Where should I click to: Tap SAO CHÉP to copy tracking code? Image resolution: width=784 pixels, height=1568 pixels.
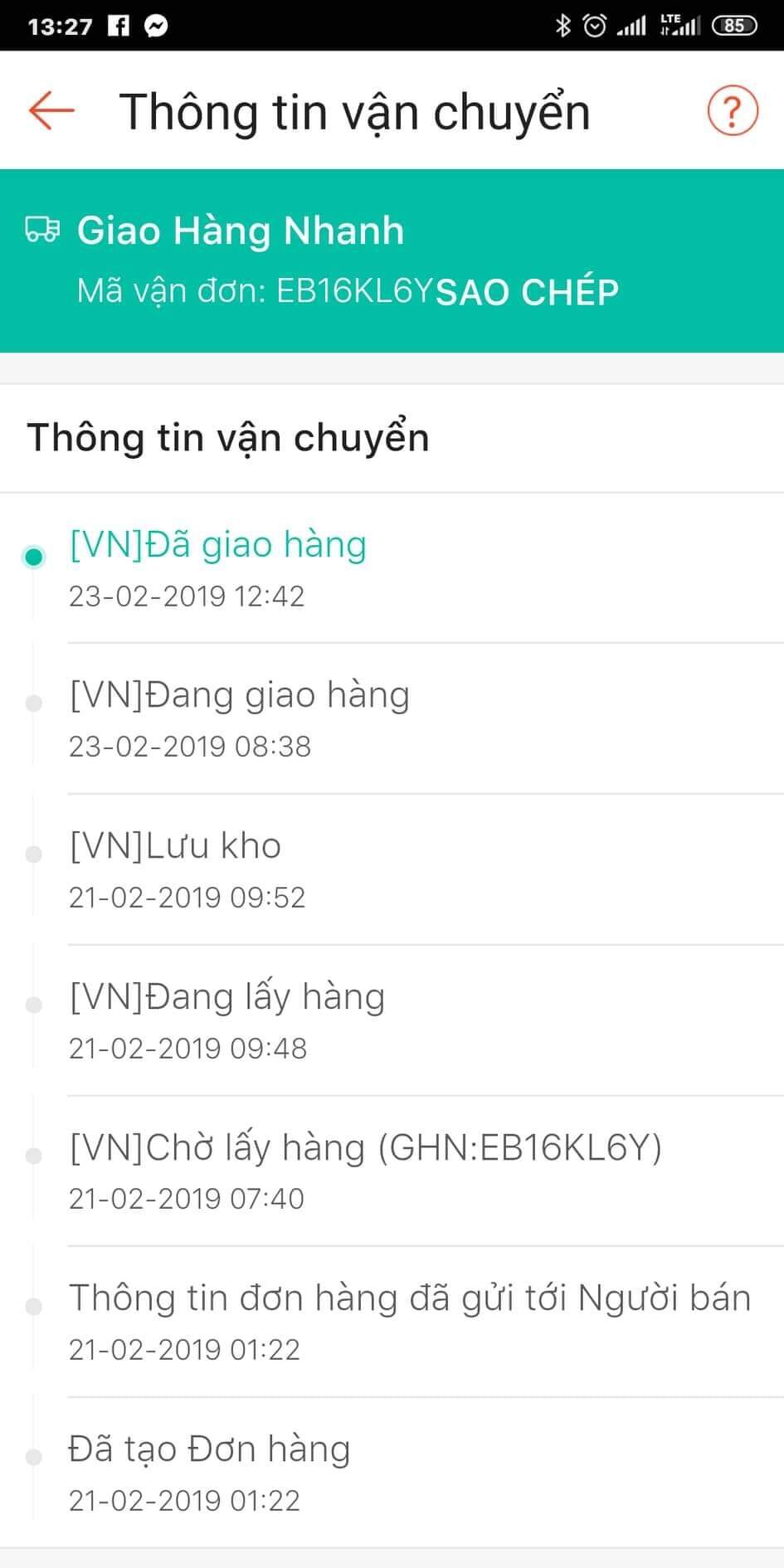pyautogui.click(x=528, y=292)
